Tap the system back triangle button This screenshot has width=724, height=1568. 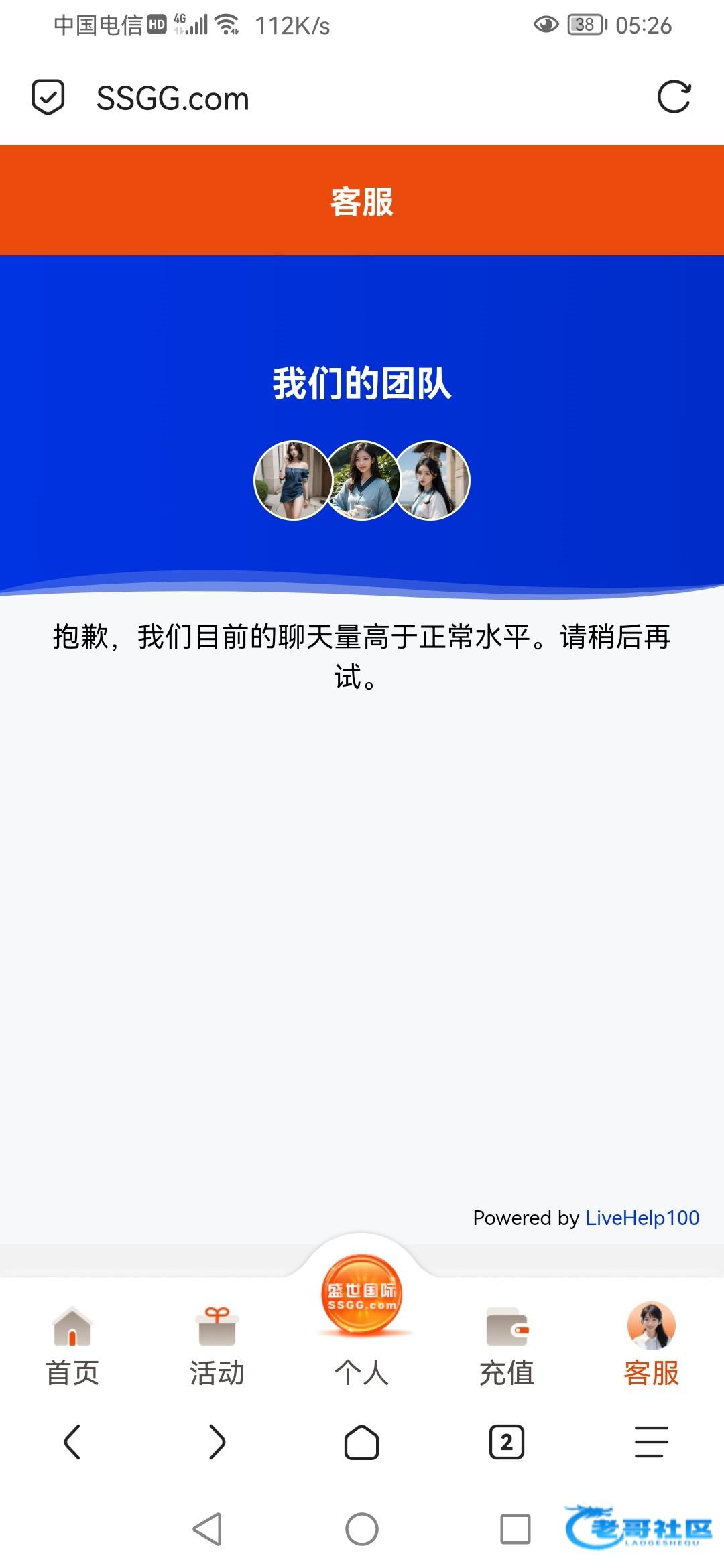(x=207, y=1529)
